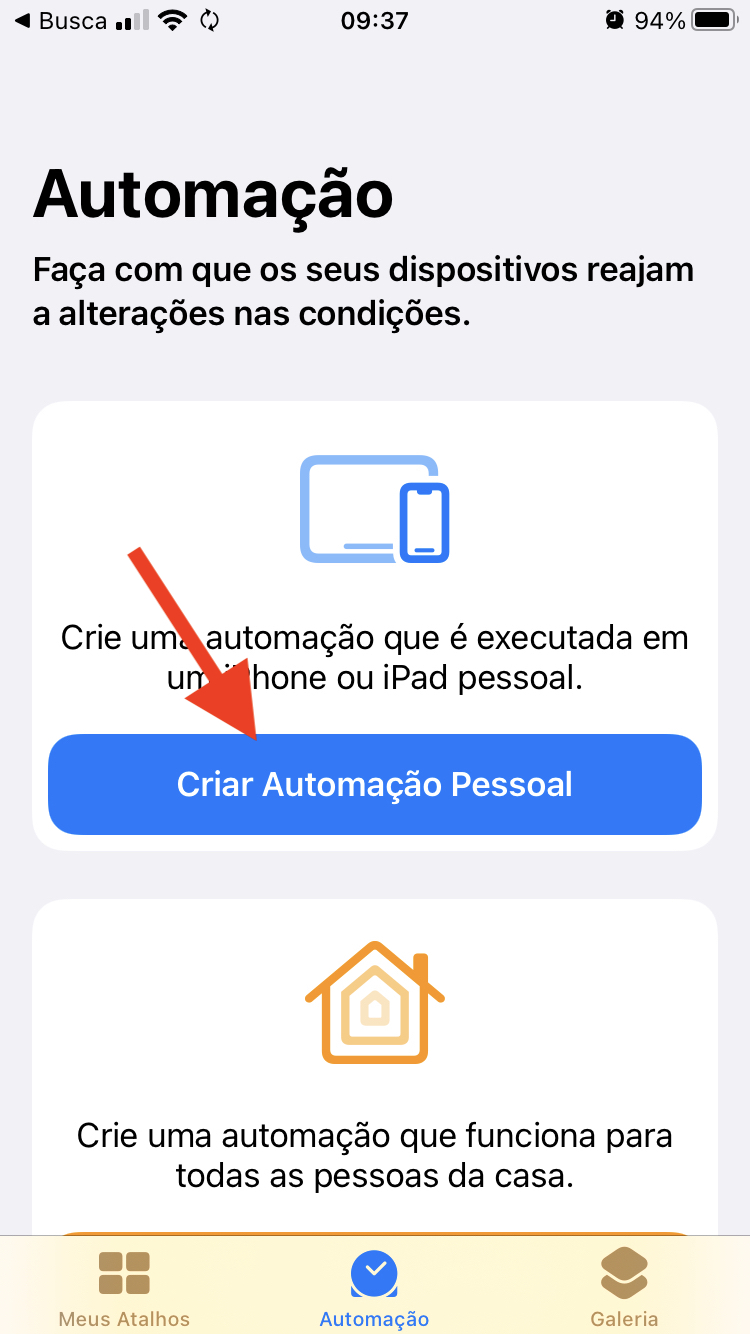The image size is (750, 1334).
Task: Tap Criar Automação Pessoal button
Action: 375,784
